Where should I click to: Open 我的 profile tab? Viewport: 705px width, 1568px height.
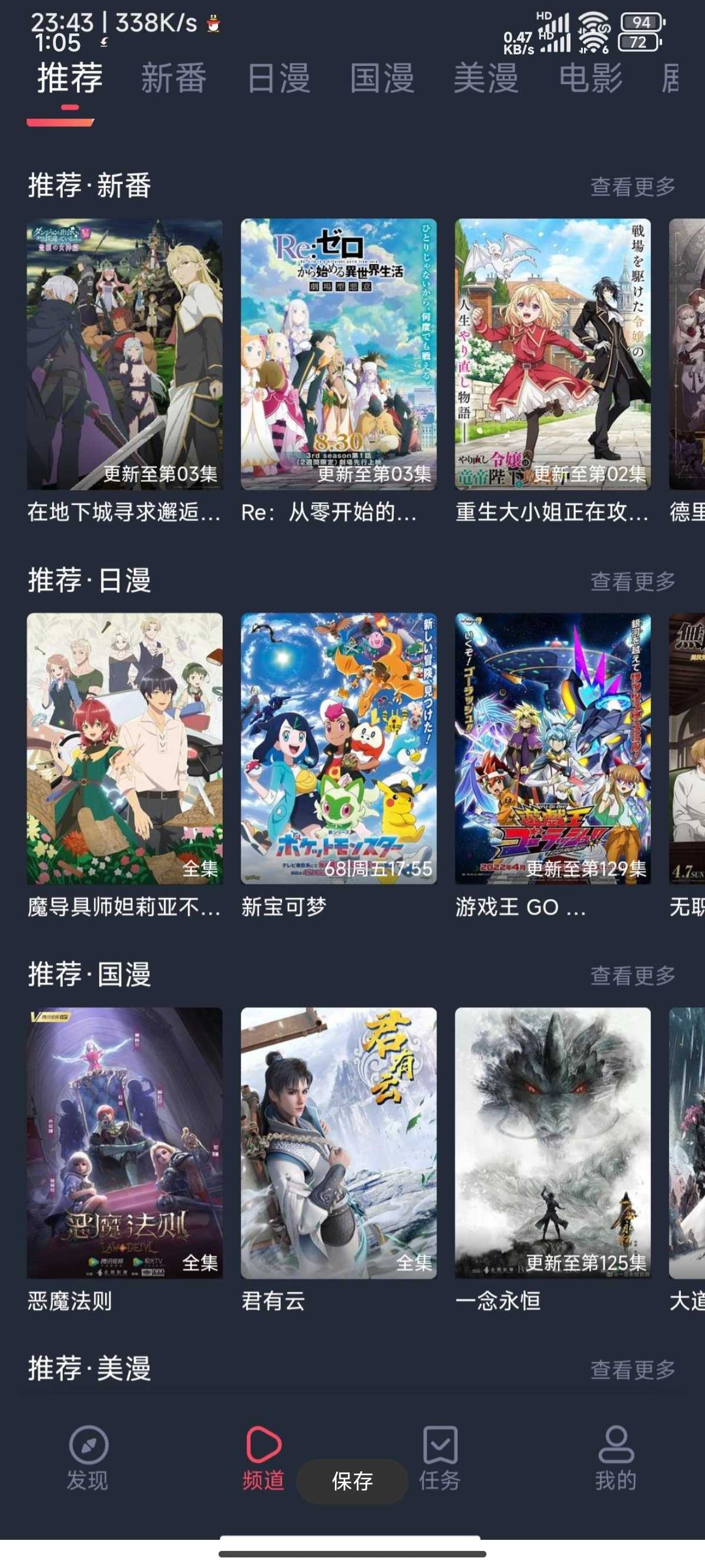click(x=616, y=1457)
